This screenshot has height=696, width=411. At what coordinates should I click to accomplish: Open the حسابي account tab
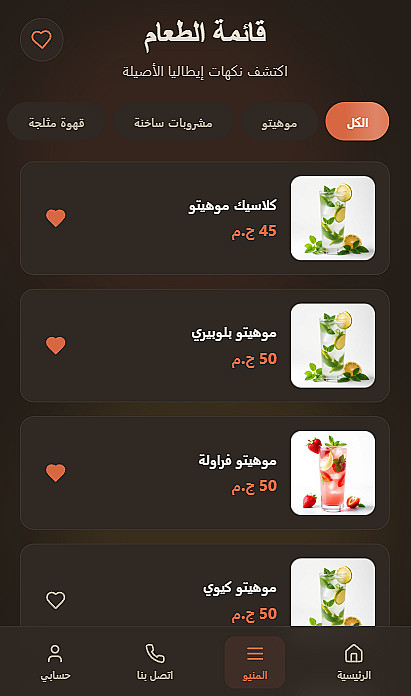click(55, 662)
